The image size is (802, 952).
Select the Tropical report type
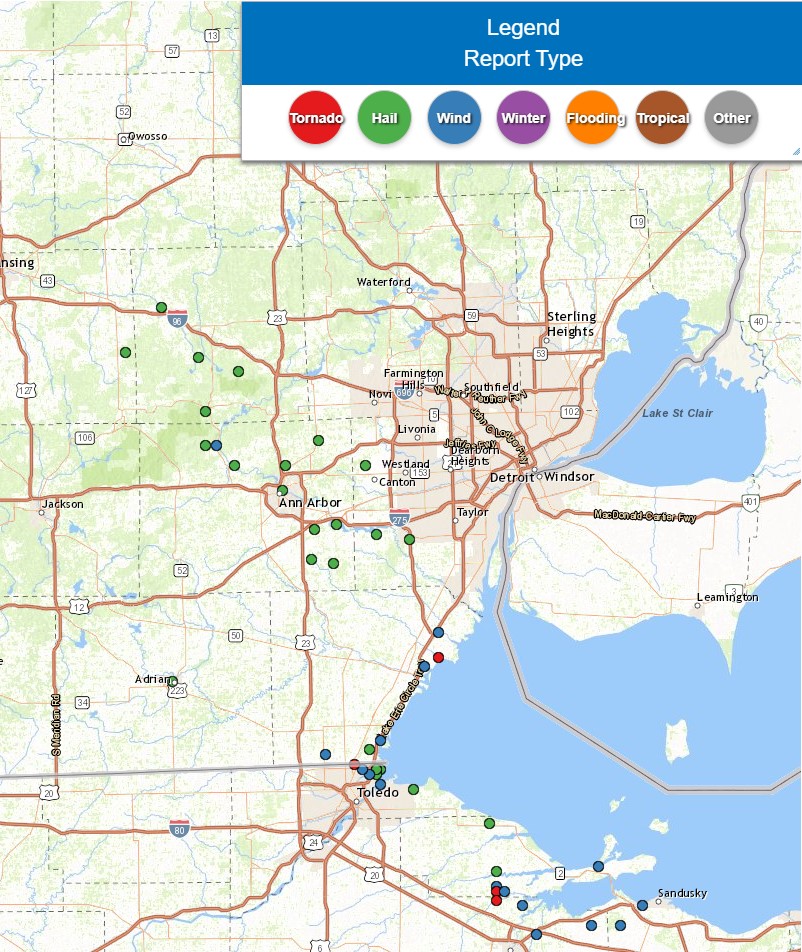point(663,118)
